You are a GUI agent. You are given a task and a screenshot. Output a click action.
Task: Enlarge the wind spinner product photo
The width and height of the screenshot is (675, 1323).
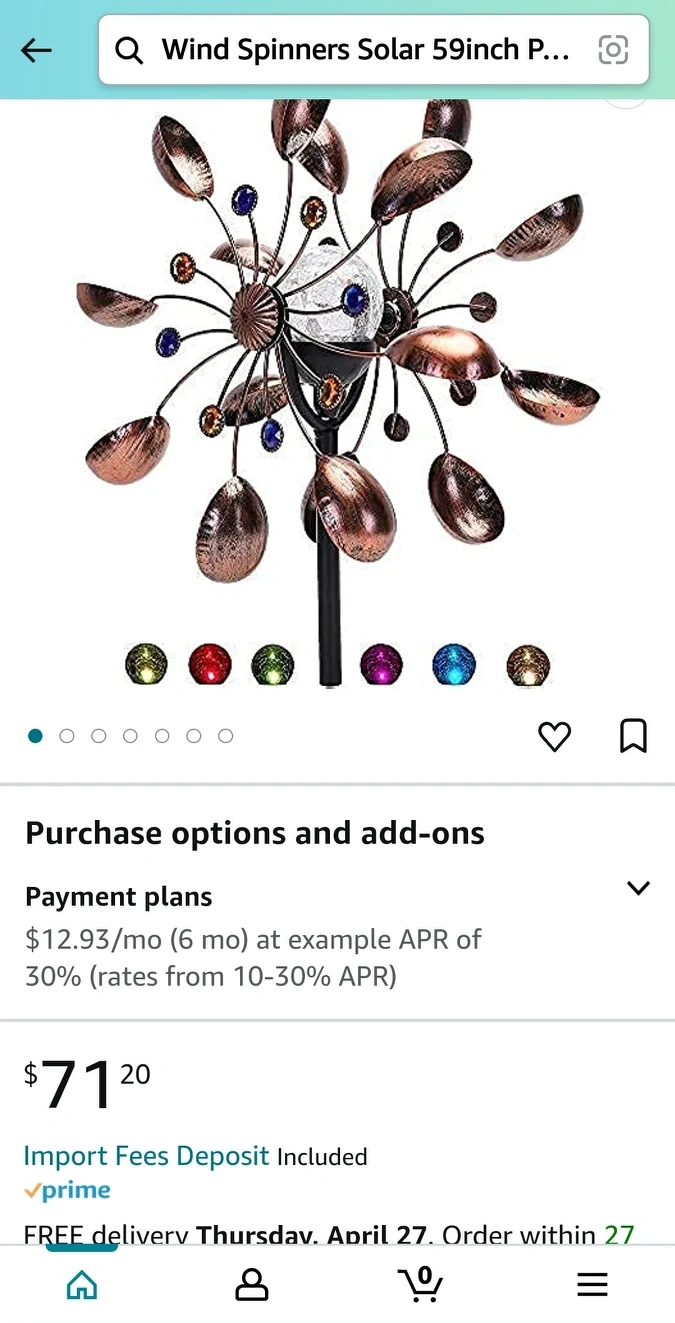point(338,390)
